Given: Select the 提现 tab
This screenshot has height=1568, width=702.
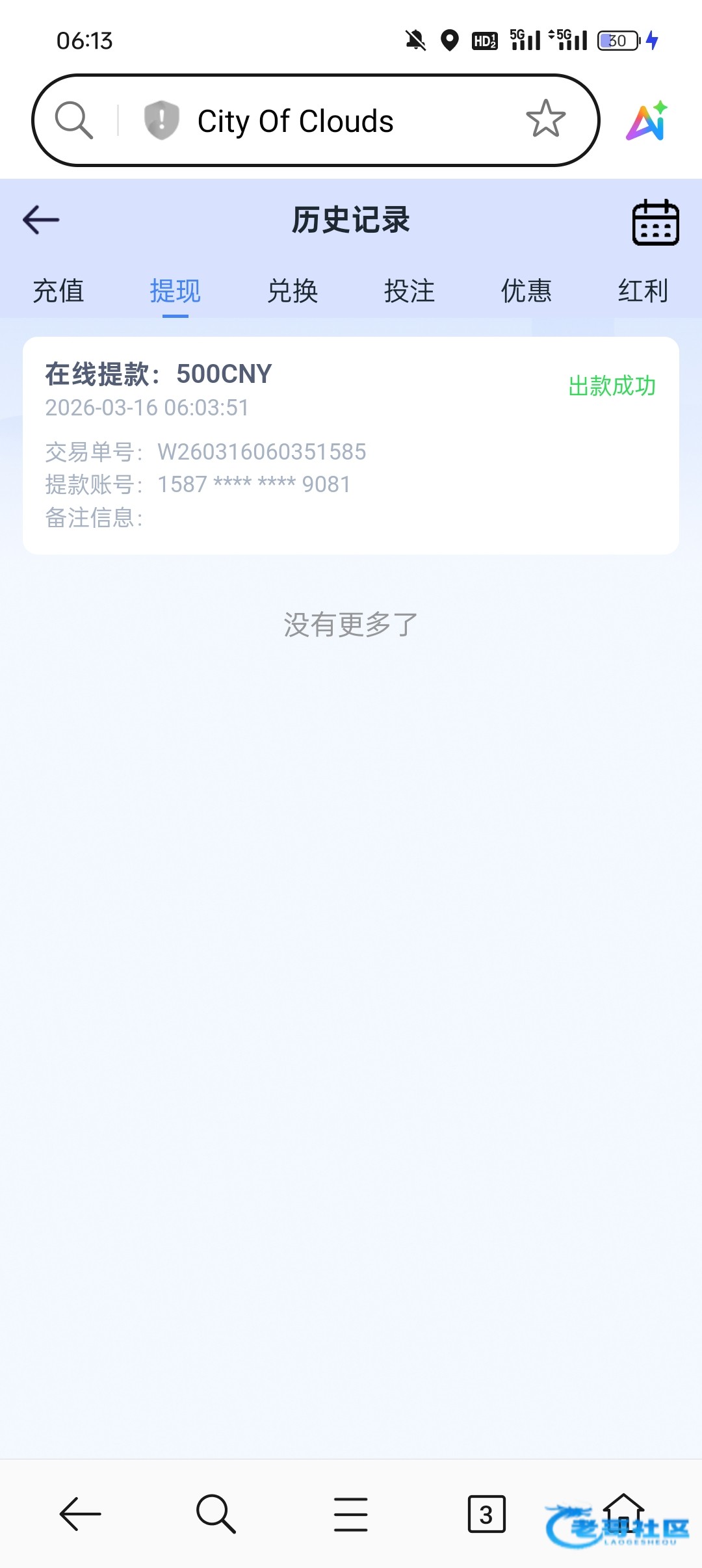Looking at the screenshot, I should point(175,291).
